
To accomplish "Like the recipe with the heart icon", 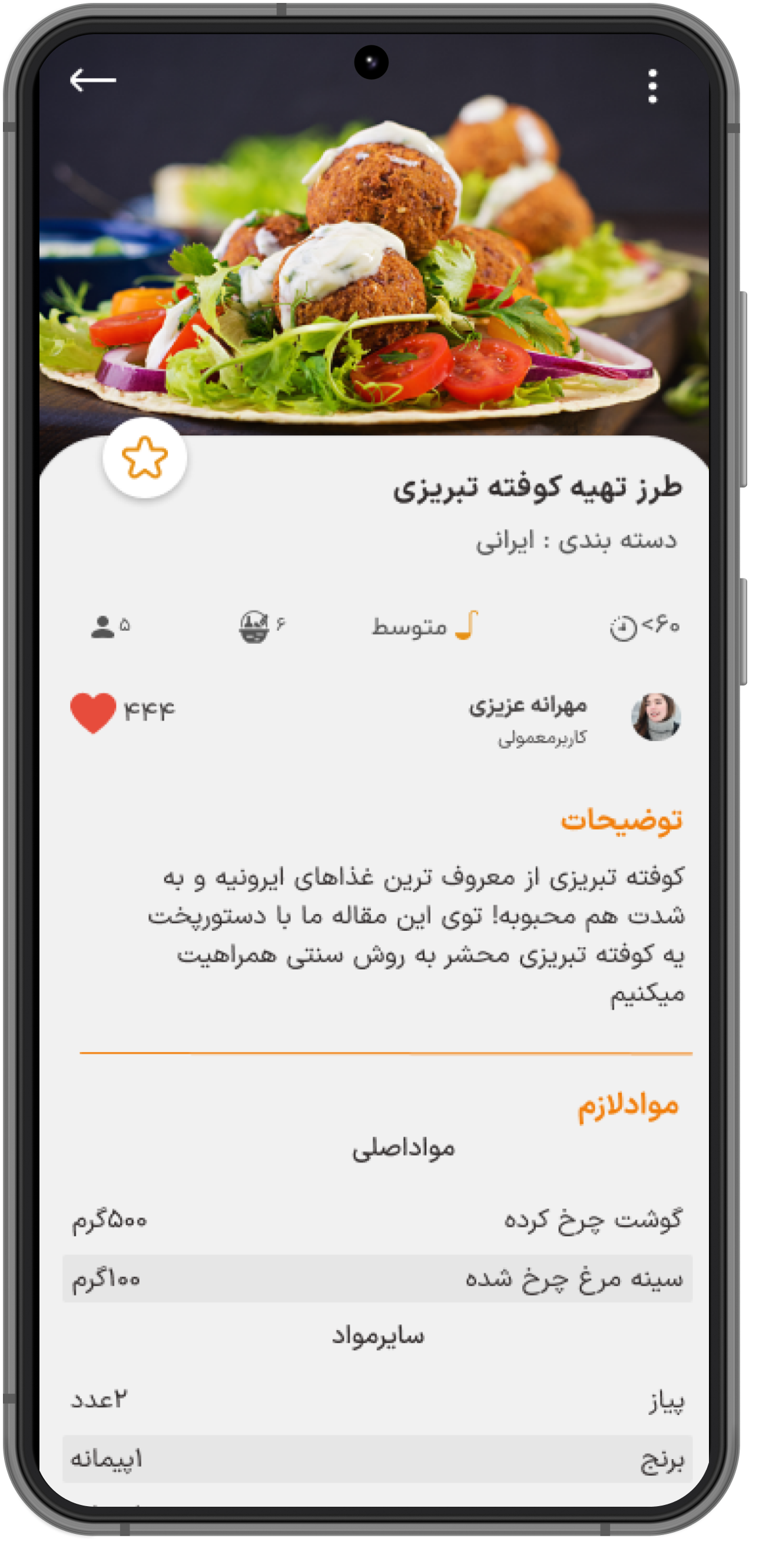I will tap(93, 712).
